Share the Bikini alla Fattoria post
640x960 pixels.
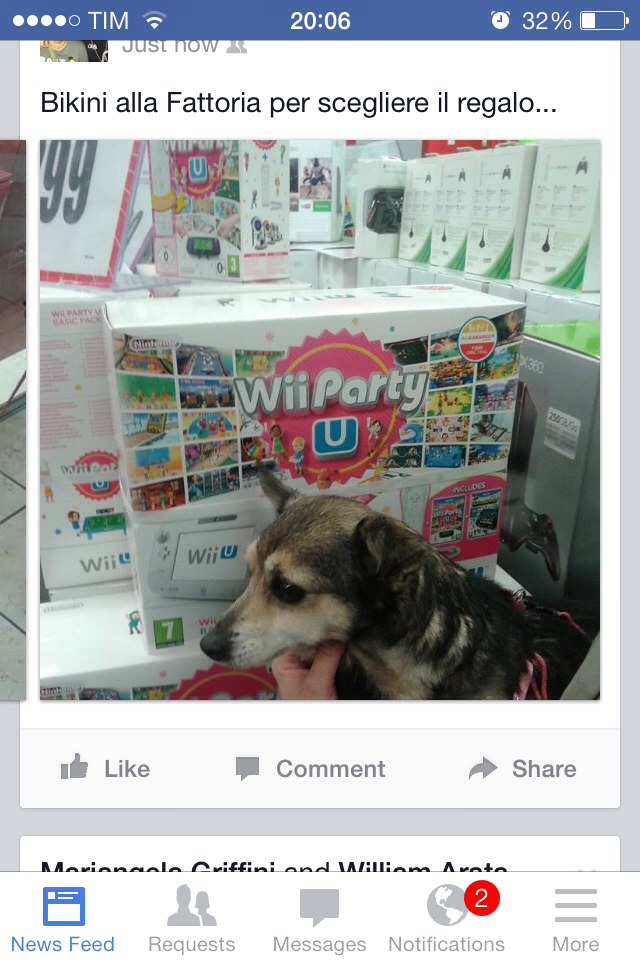coord(523,768)
